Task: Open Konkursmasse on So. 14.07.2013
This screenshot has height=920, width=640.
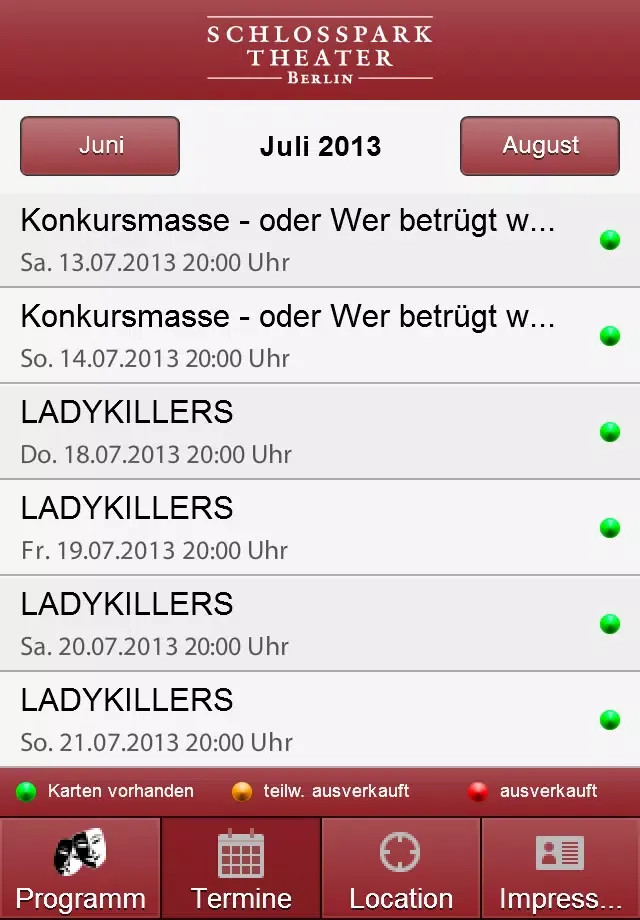Action: (x=300, y=336)
